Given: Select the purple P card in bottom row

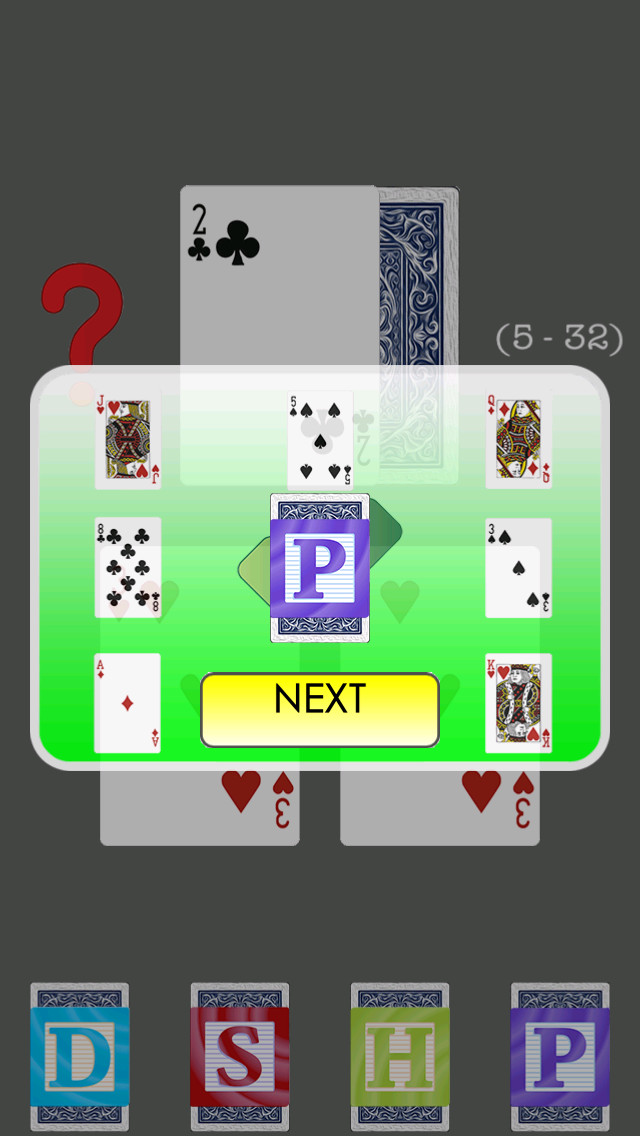Looking at the screenshot, I should click(560, 1056).
